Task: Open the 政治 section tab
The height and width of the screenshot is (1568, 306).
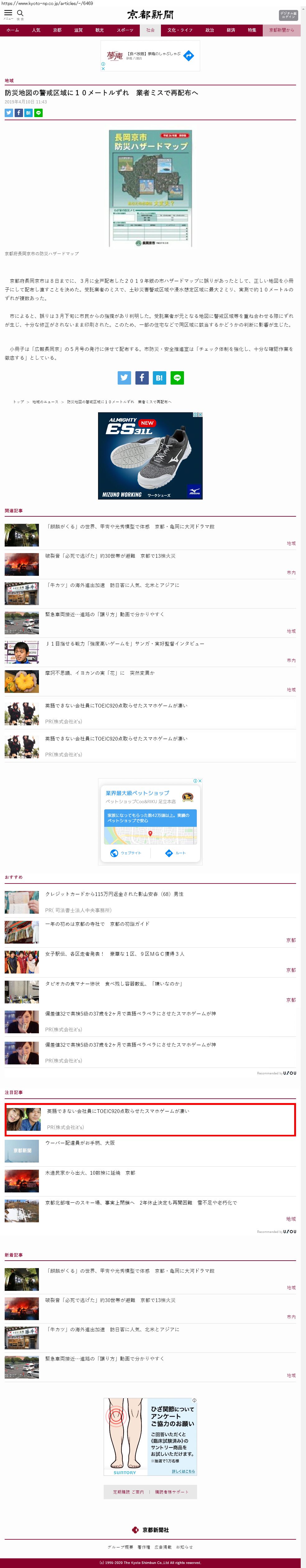Action: click(209, 30)
